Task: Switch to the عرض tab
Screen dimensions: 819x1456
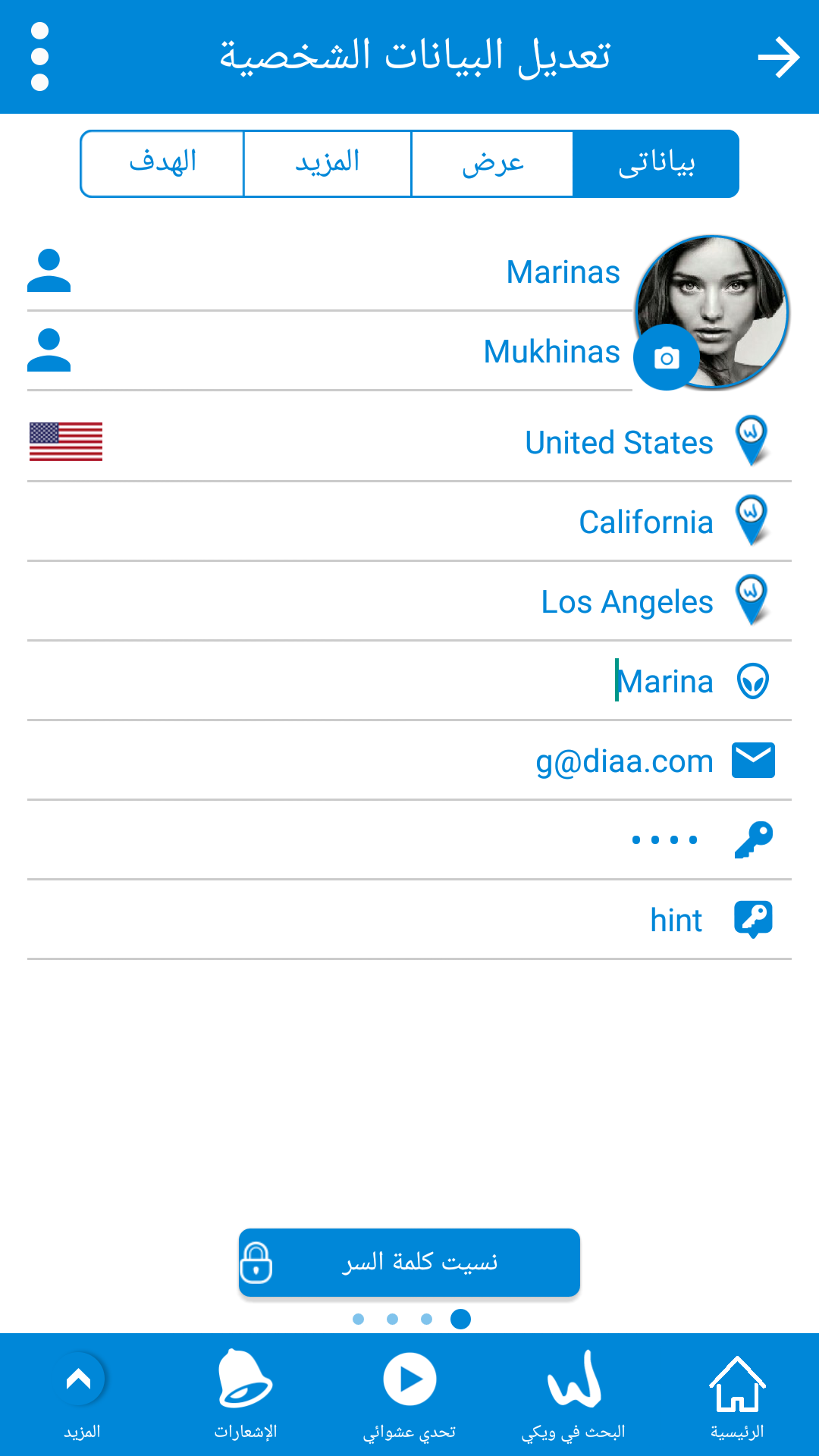Action: coord(492,164)
